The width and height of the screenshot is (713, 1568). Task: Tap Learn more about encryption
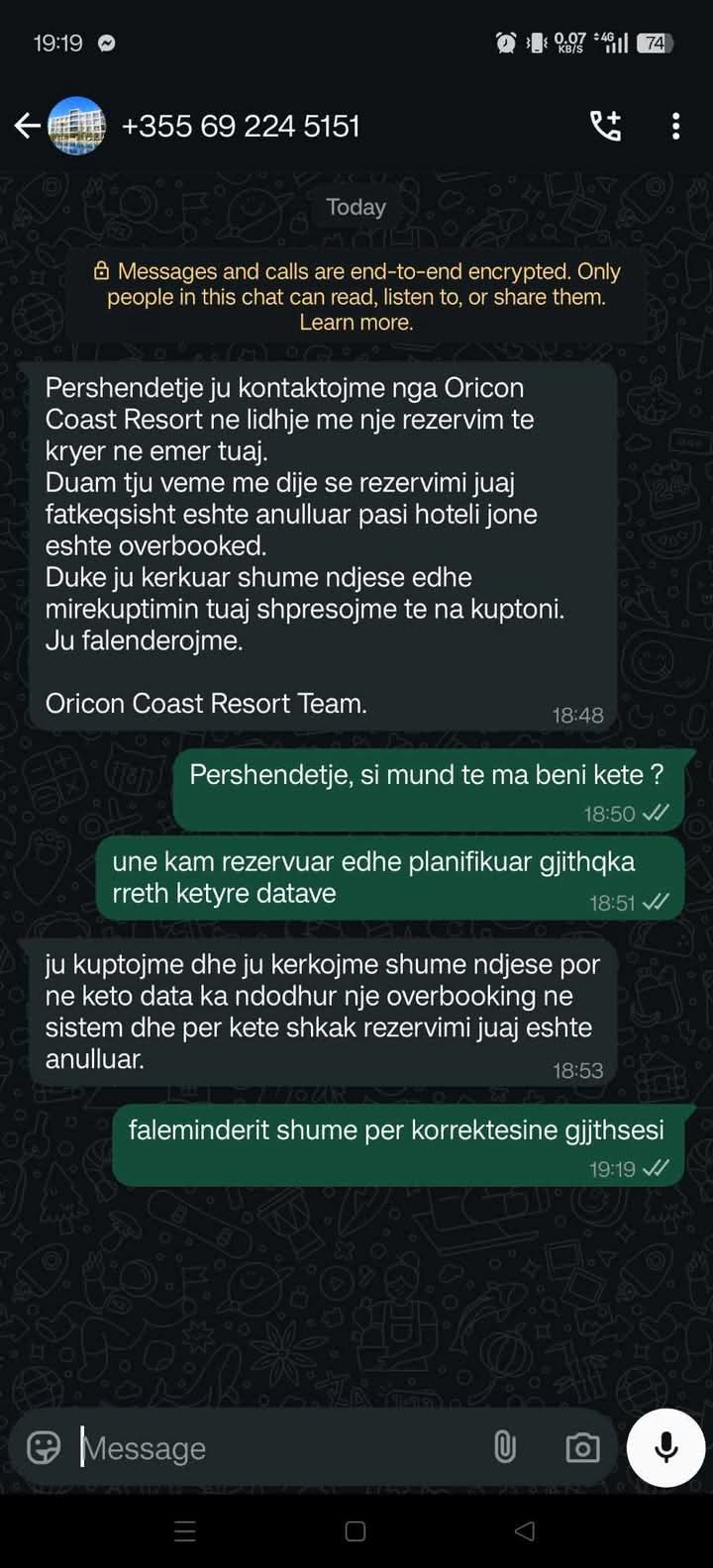356,323
